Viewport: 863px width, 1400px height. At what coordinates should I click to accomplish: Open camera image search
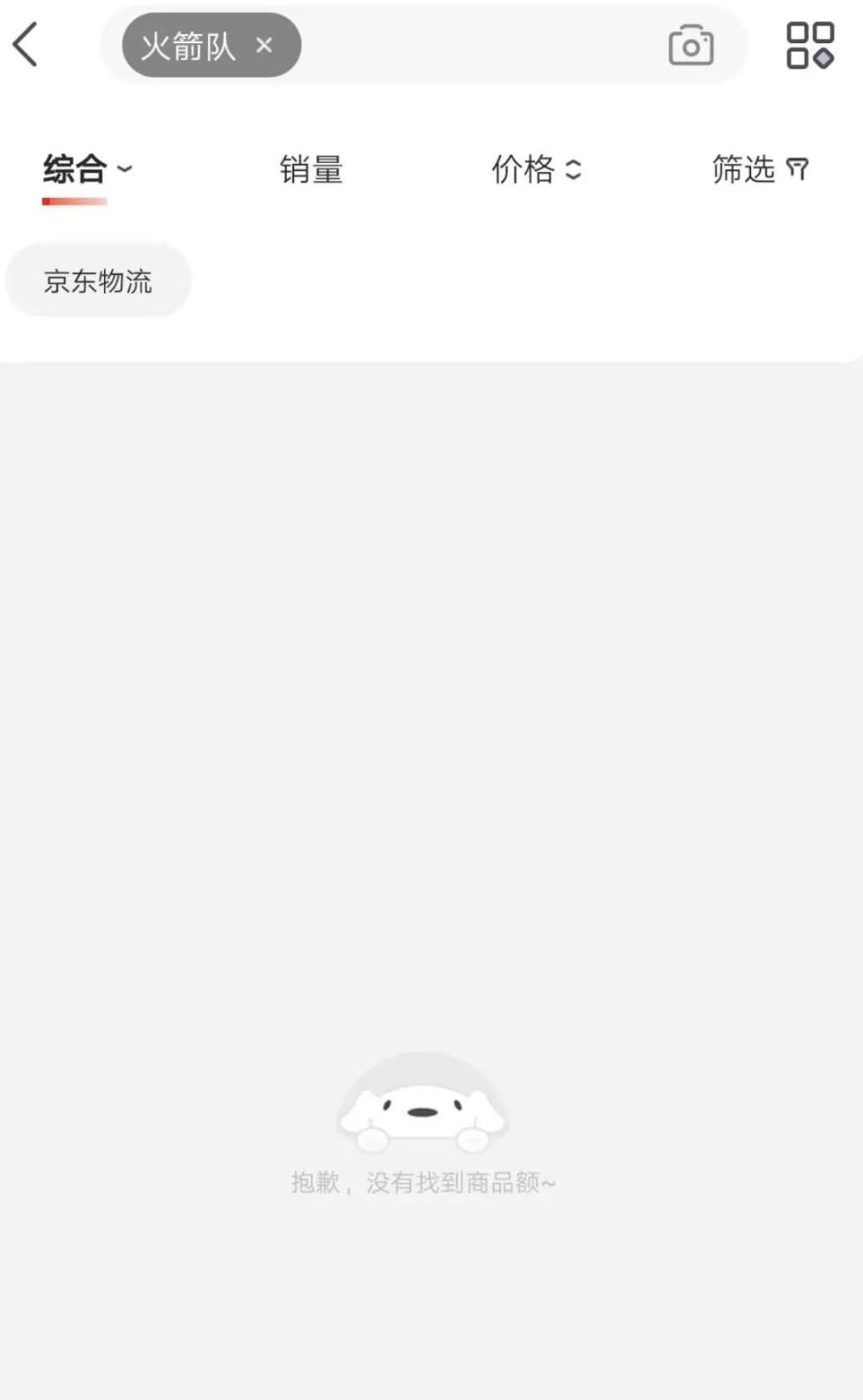pyautogui.click(x=691, y=45)
